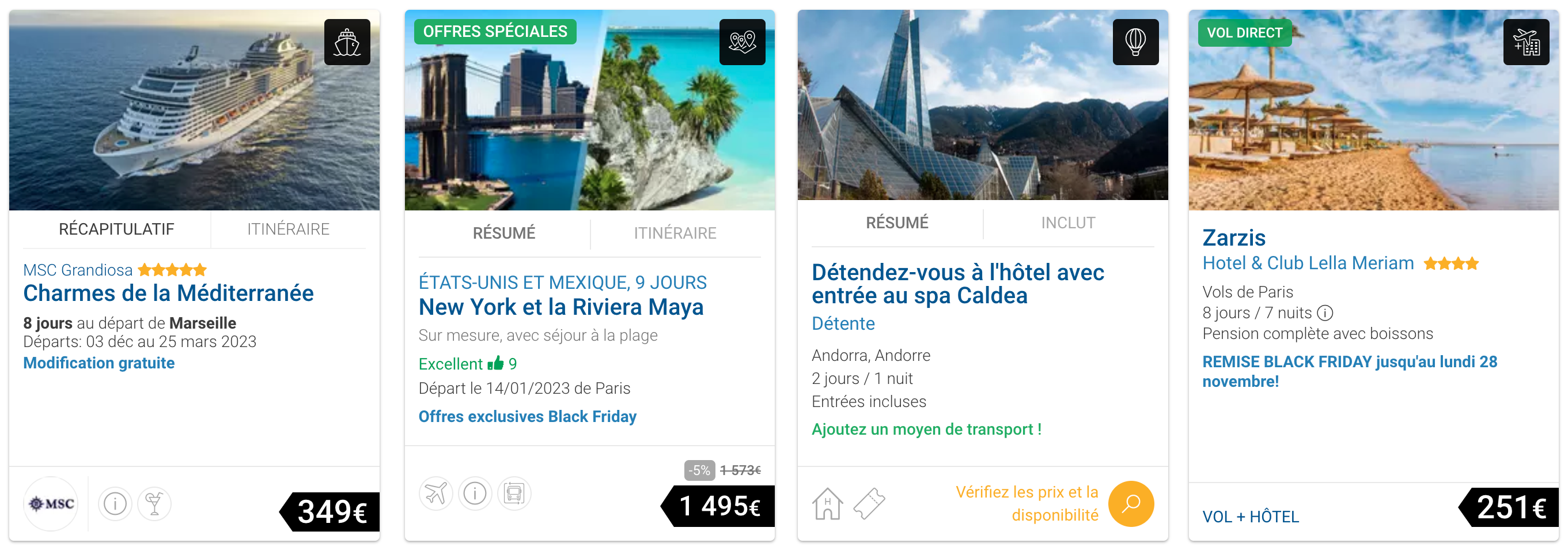
Task: Tap the cocktail icon on the MSC cruise card
Action: pyautogui.click(x=154, y=503)
